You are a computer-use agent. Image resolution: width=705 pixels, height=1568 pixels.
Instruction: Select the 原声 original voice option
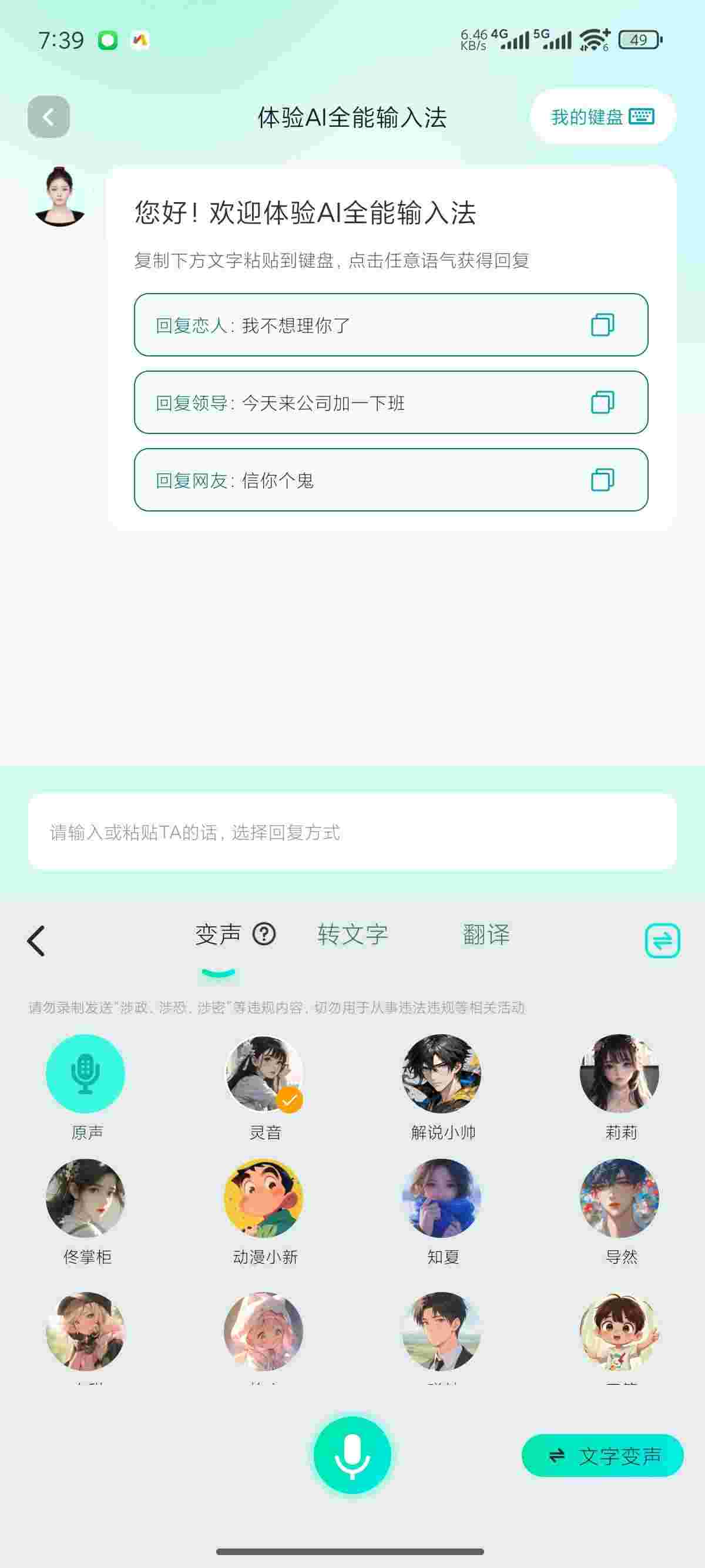tap(85, 1074)
